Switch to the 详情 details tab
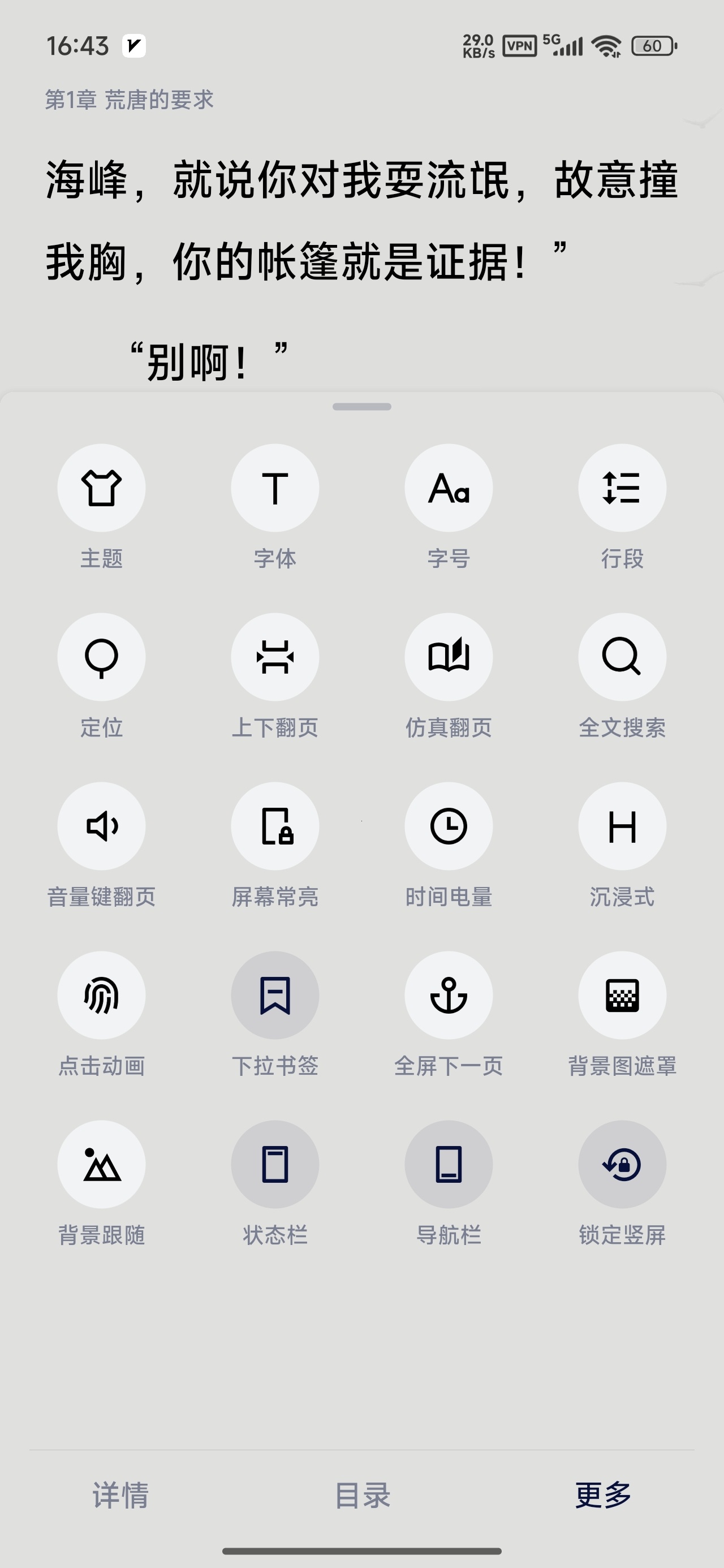The image size is (724, 1568). 120,1496
